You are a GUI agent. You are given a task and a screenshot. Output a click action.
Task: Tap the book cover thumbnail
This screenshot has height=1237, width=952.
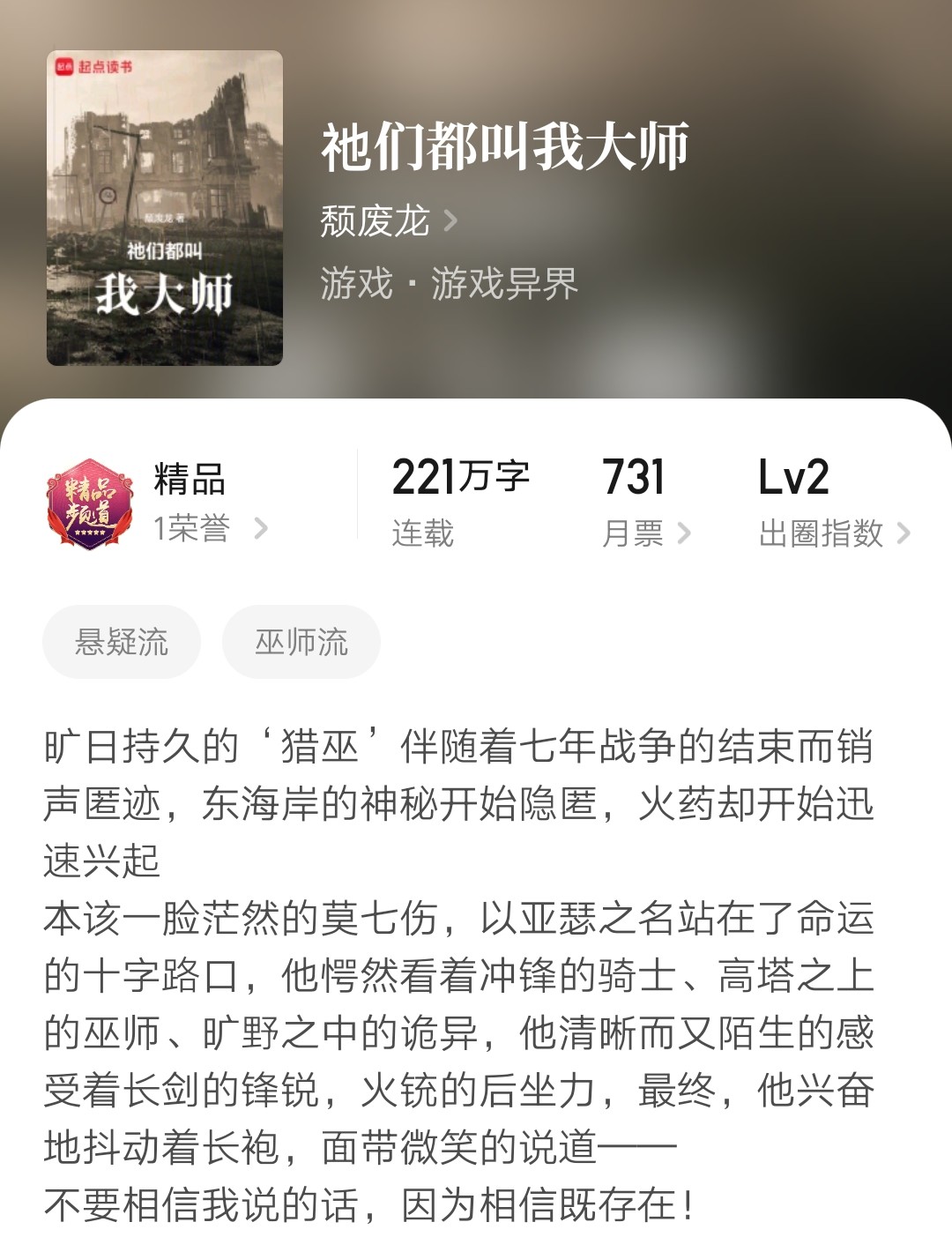(165, 208)
